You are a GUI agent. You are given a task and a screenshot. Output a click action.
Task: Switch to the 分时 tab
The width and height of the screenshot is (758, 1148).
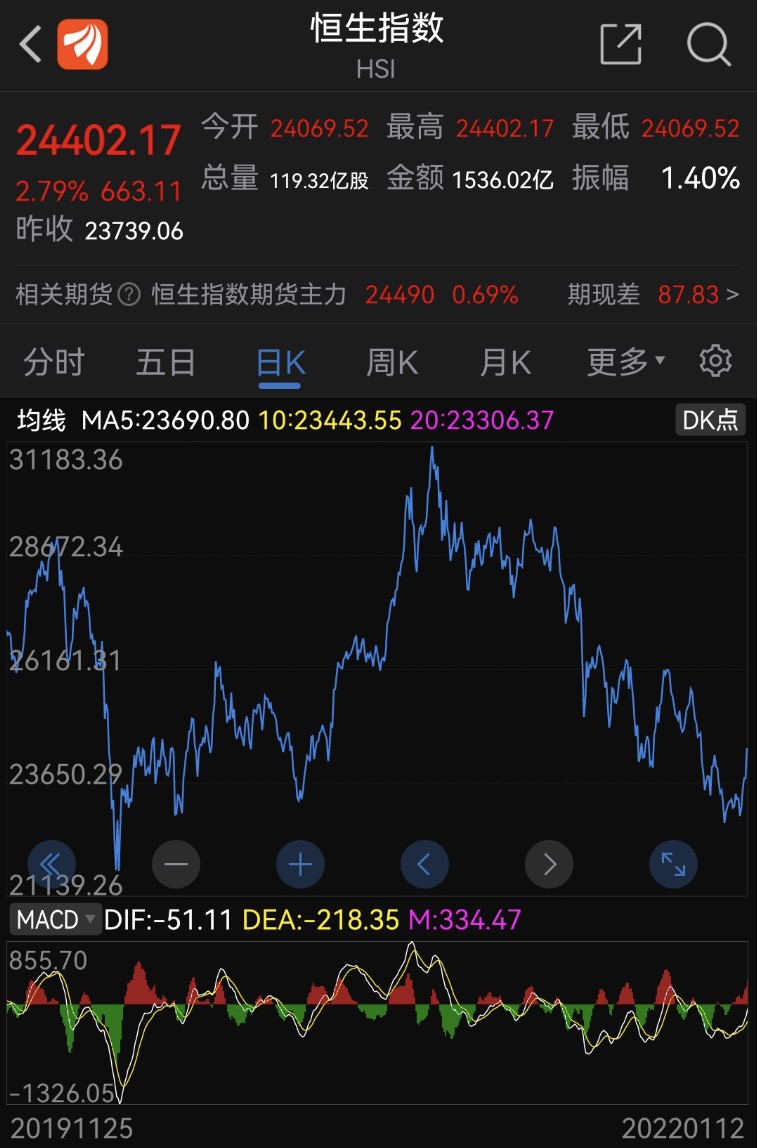(x=55, y=361)
